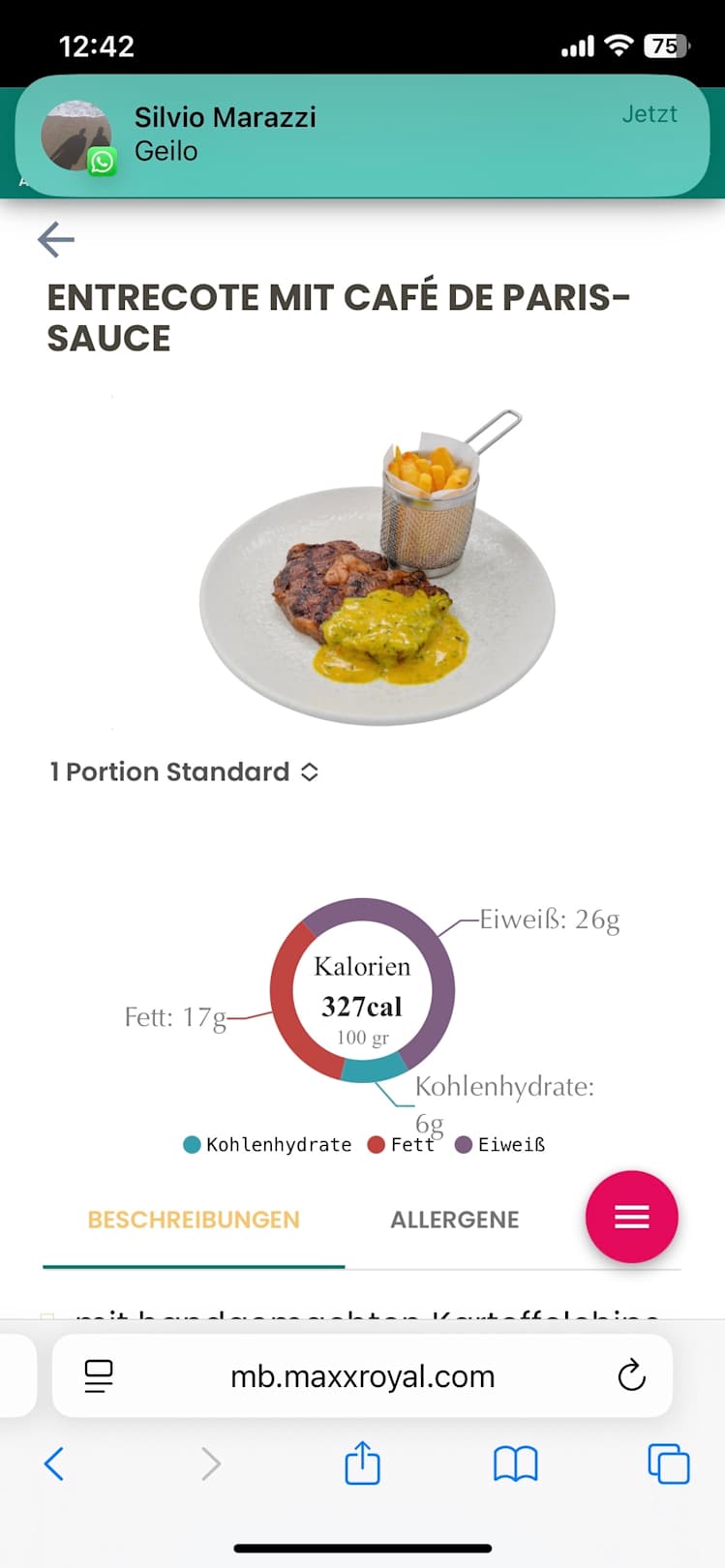Go back in the Safari toolbar

(55, 1463)
